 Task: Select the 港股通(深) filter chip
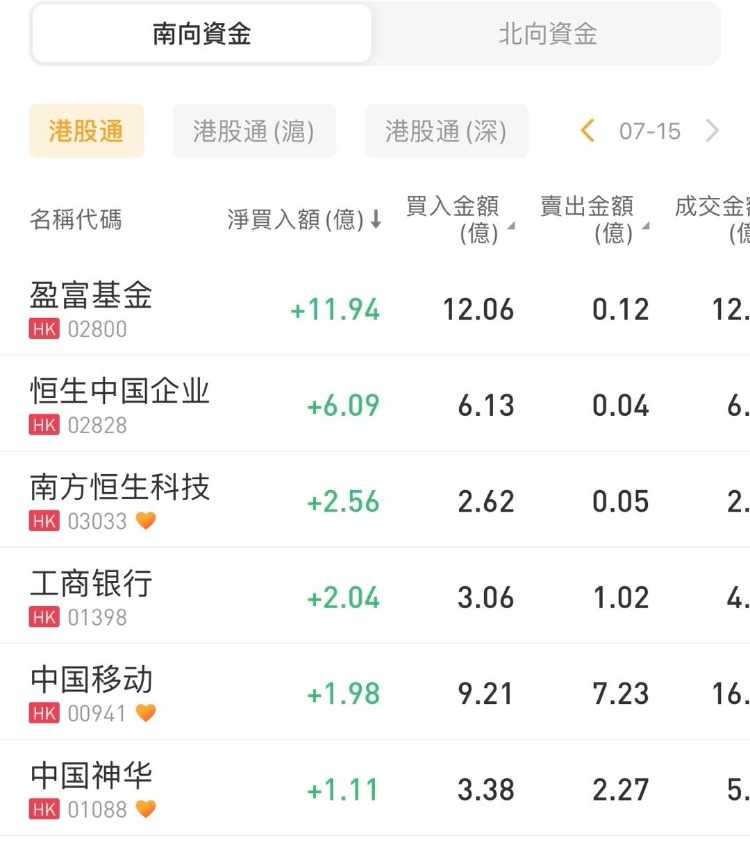coord(446,131)
